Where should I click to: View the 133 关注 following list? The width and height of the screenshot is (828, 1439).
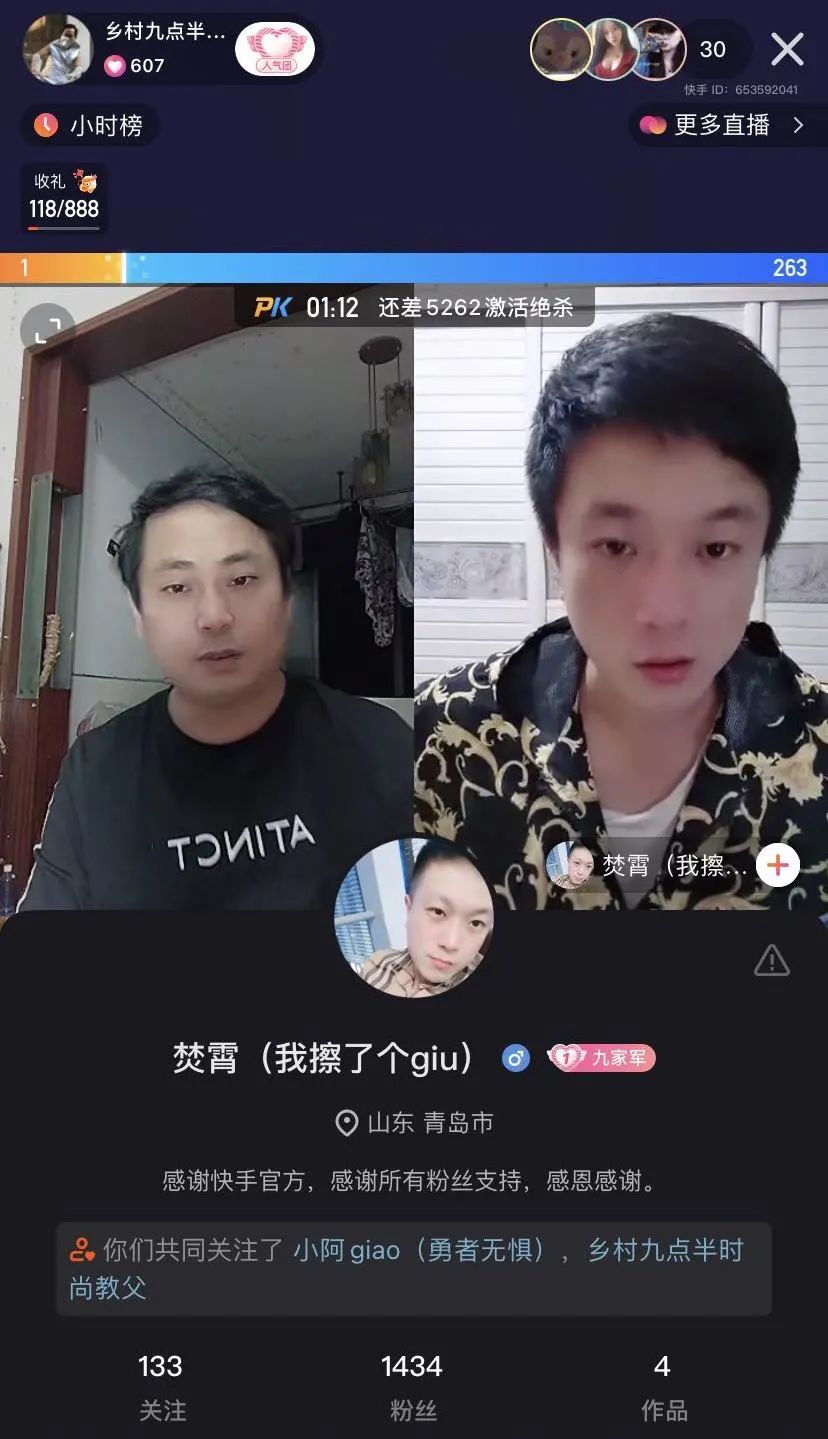tap(161, 1386)
